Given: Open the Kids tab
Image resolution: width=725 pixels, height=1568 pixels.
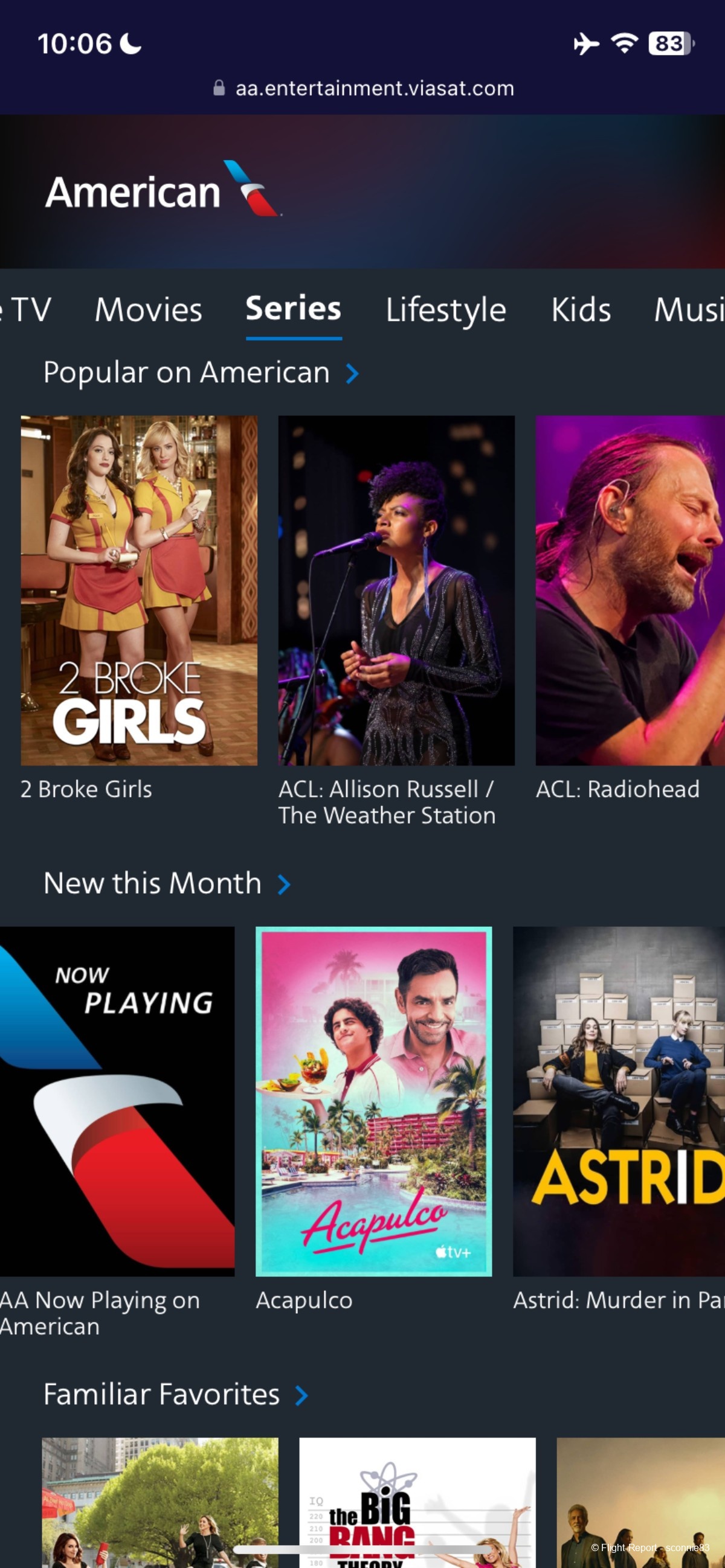Looking at the screenshot, I should coord(580,310).
